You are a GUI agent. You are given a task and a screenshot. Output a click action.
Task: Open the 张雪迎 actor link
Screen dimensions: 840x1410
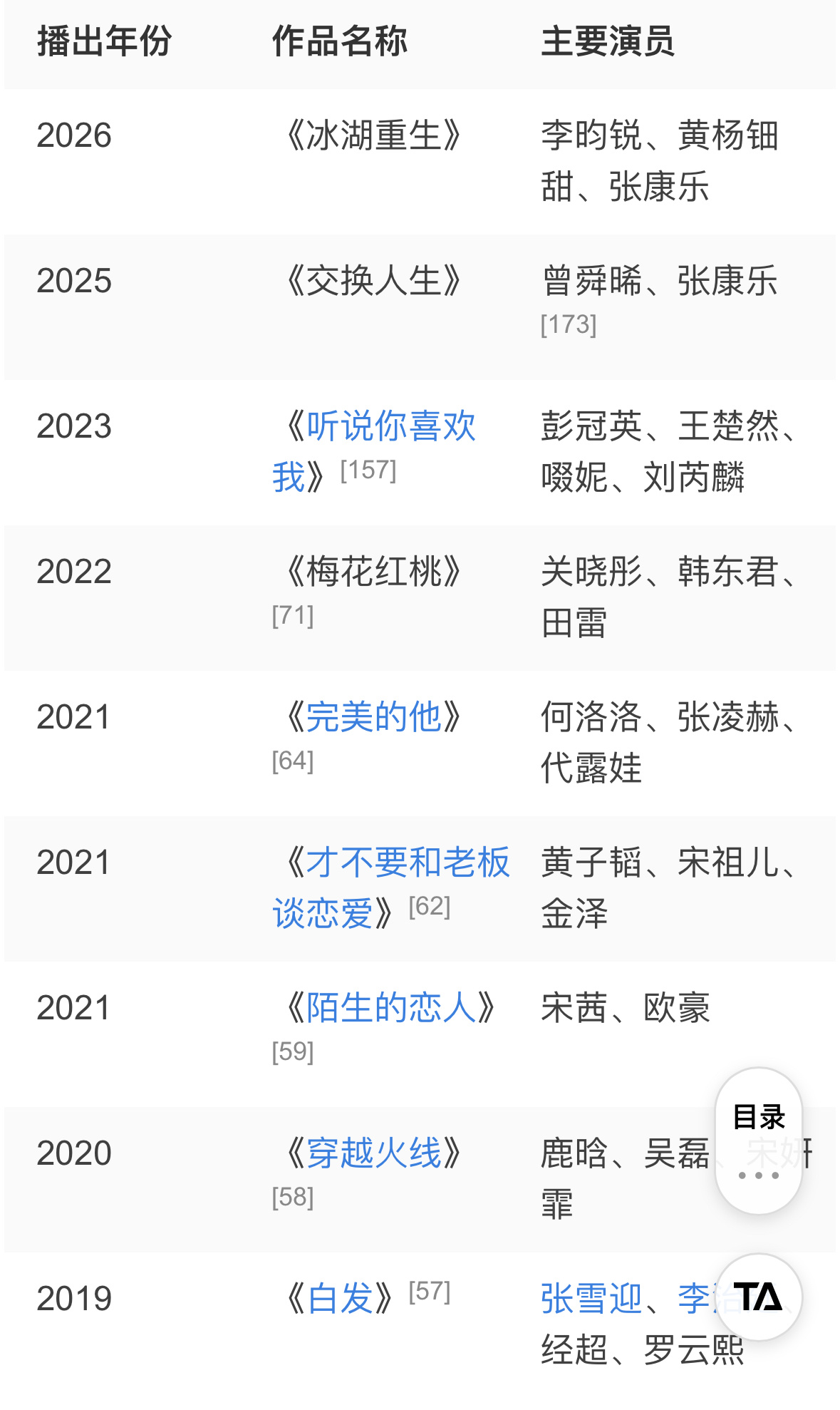tap(591, 1299)
